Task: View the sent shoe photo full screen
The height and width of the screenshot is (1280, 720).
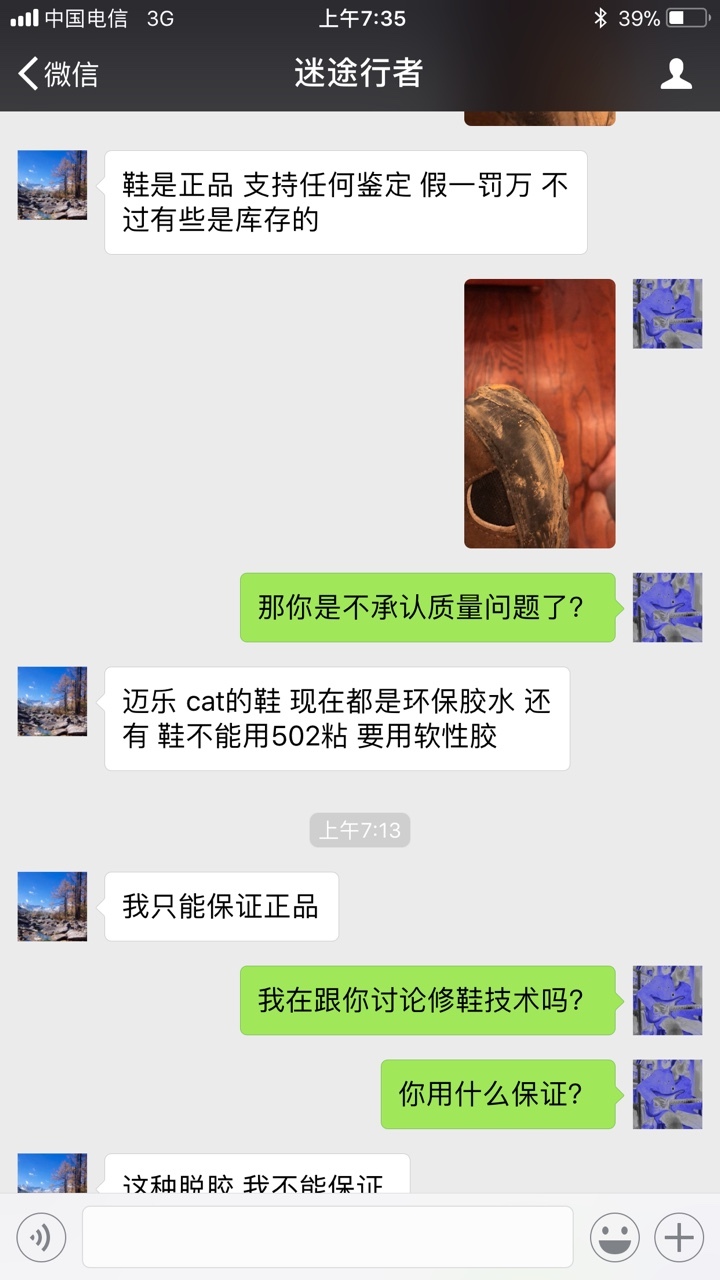Action: [540, 413]
